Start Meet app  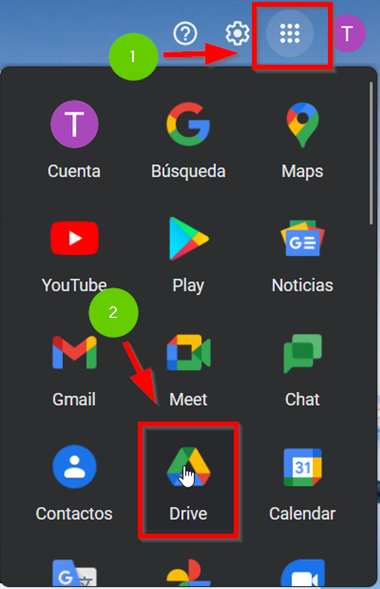tap(188, 370)
